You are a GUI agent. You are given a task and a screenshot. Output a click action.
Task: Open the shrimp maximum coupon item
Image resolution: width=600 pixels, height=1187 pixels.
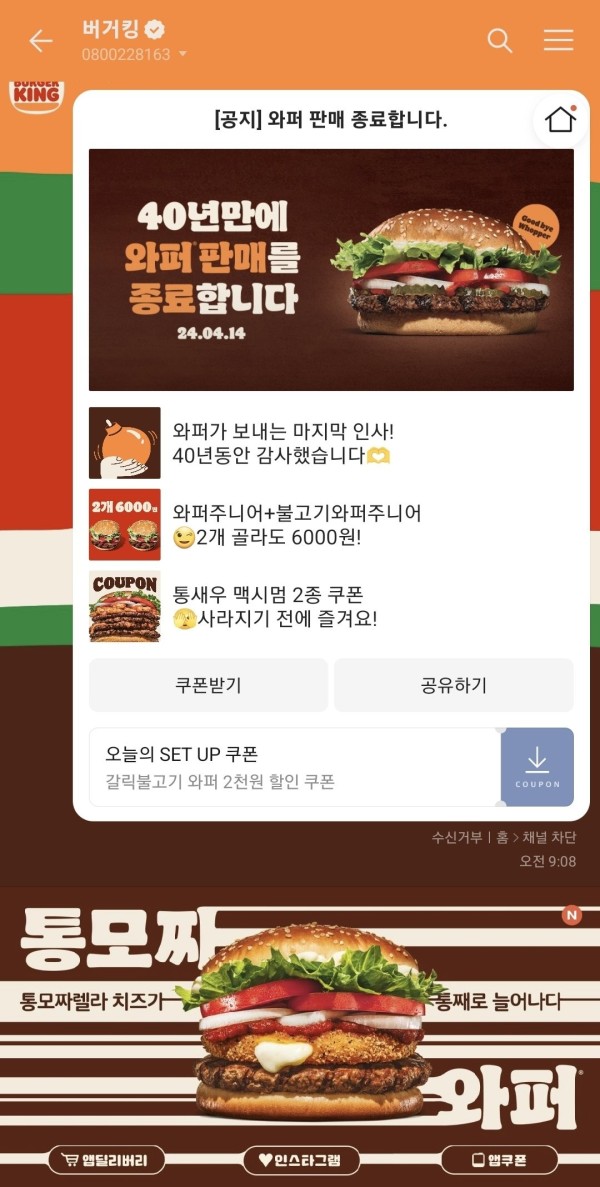(x=275, y=606)
